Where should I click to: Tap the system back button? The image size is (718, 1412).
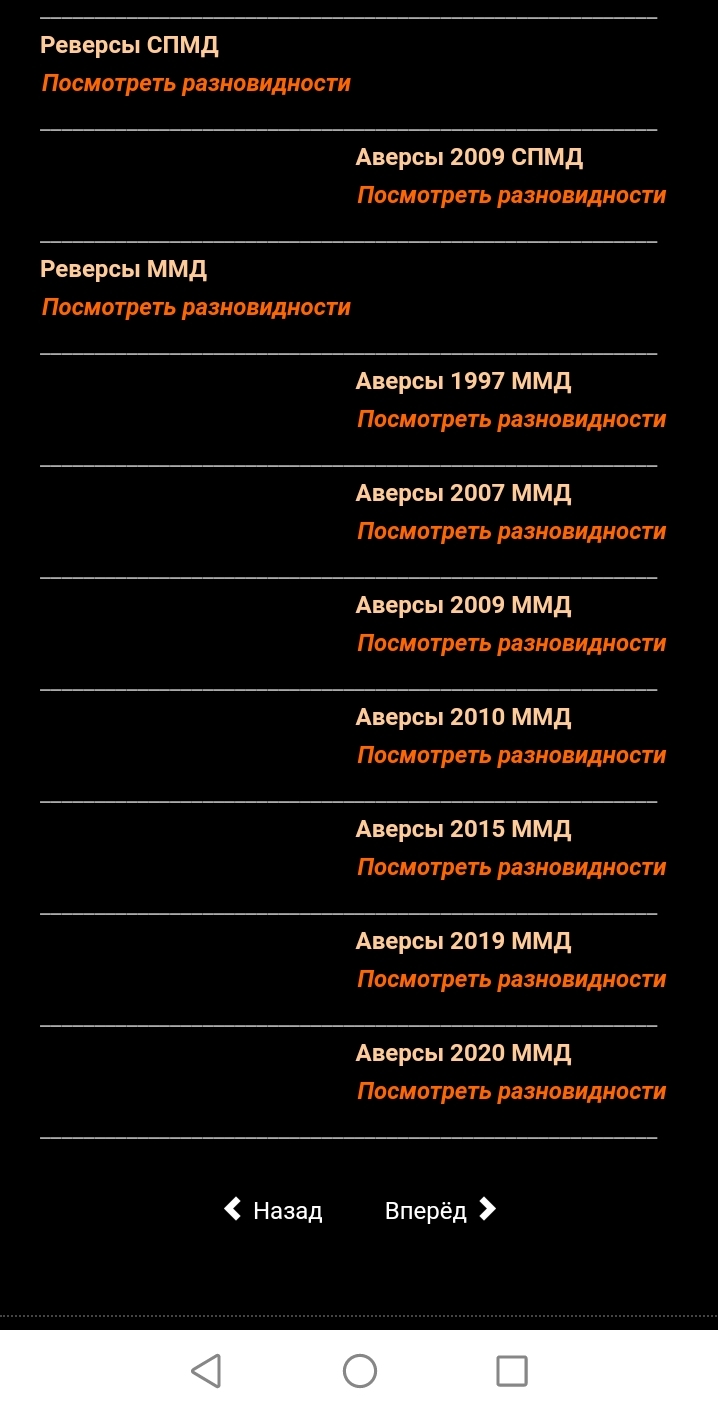pos(206,1371)
